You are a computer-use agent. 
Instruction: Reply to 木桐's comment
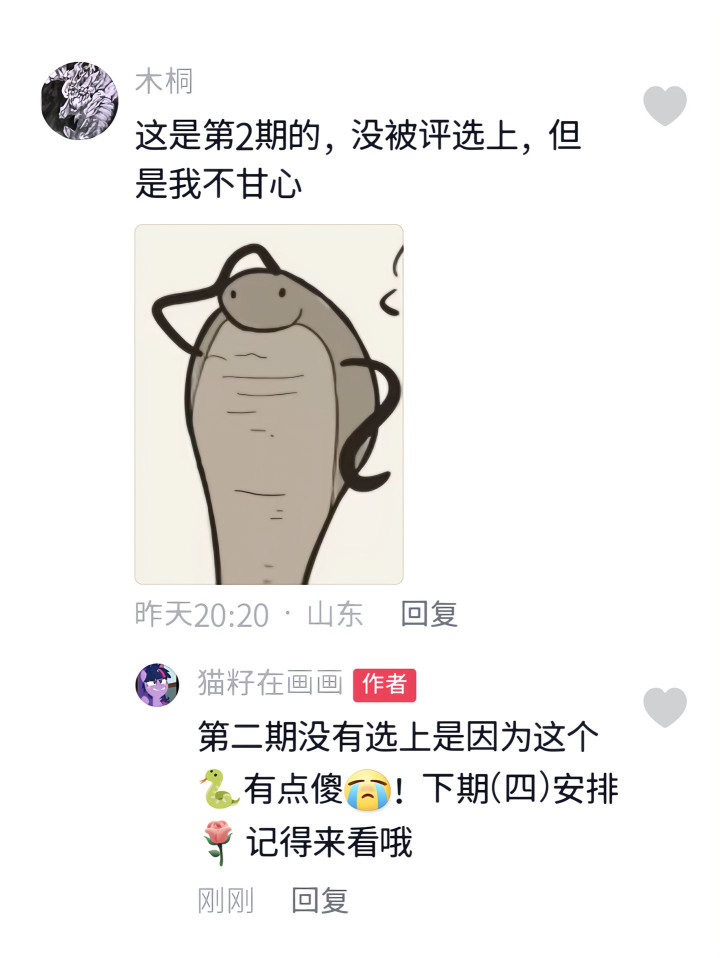pos(429,614)
